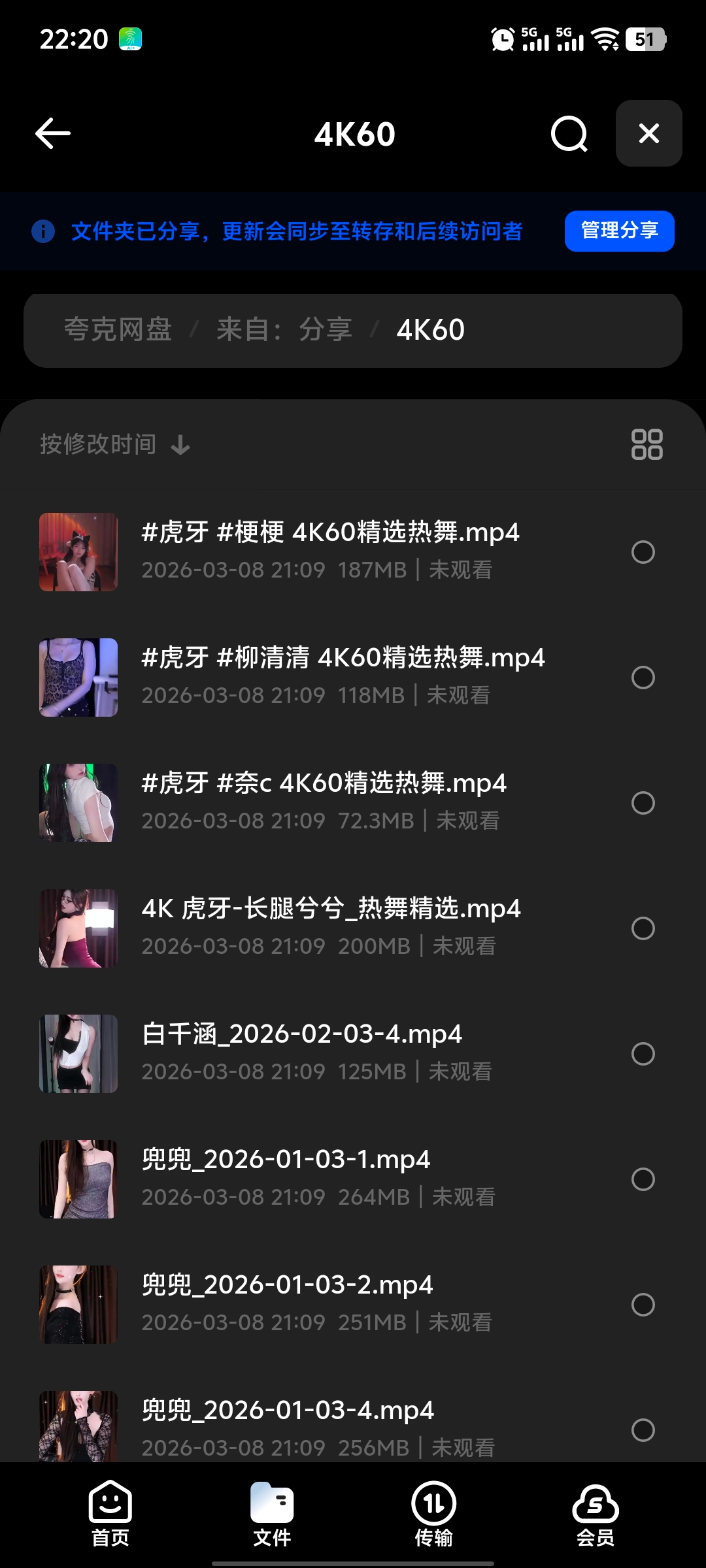Tap the 管理分享 button
The image size is (706, 1568).
point(619,231)
